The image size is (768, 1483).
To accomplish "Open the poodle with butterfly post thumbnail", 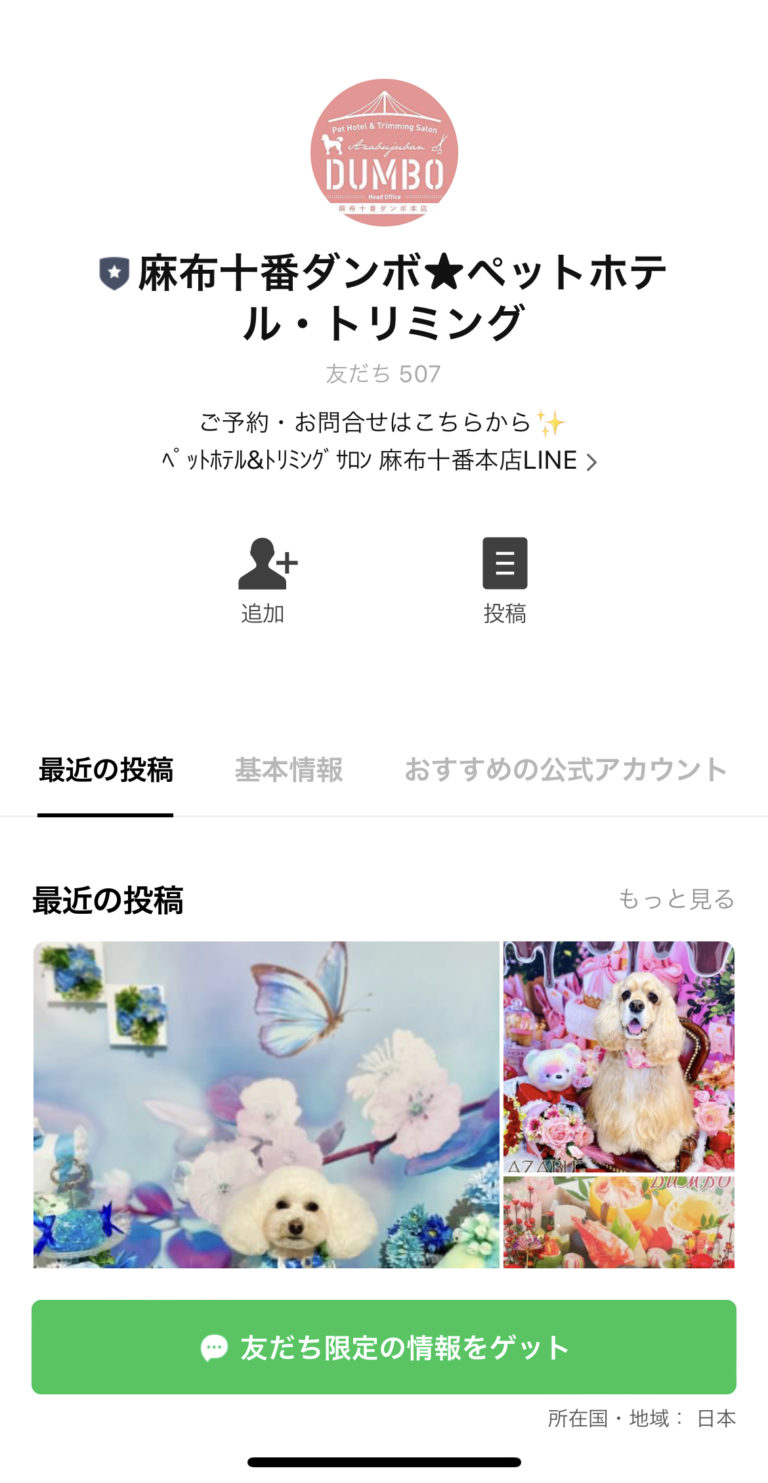I will (266, 1105).
